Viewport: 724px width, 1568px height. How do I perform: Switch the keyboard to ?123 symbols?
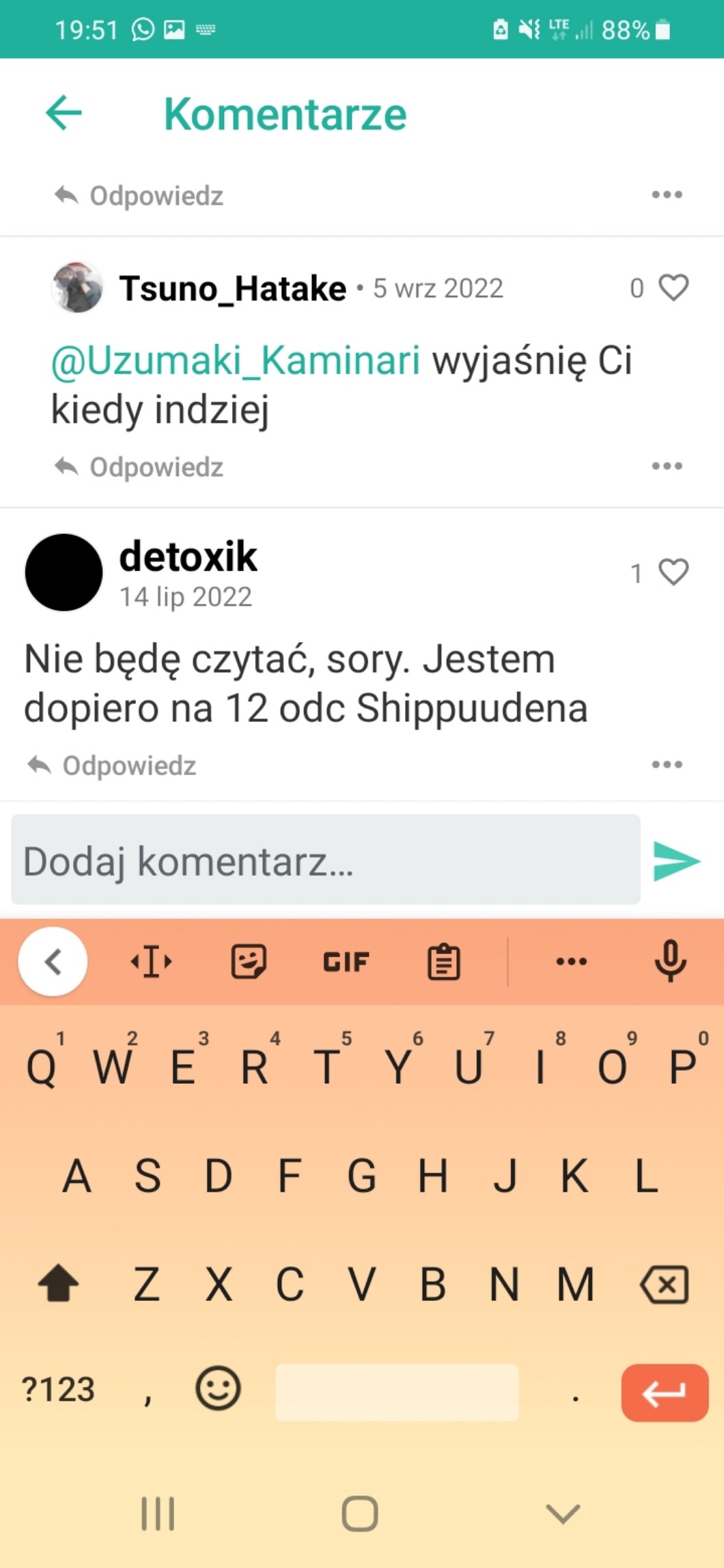58,1389
